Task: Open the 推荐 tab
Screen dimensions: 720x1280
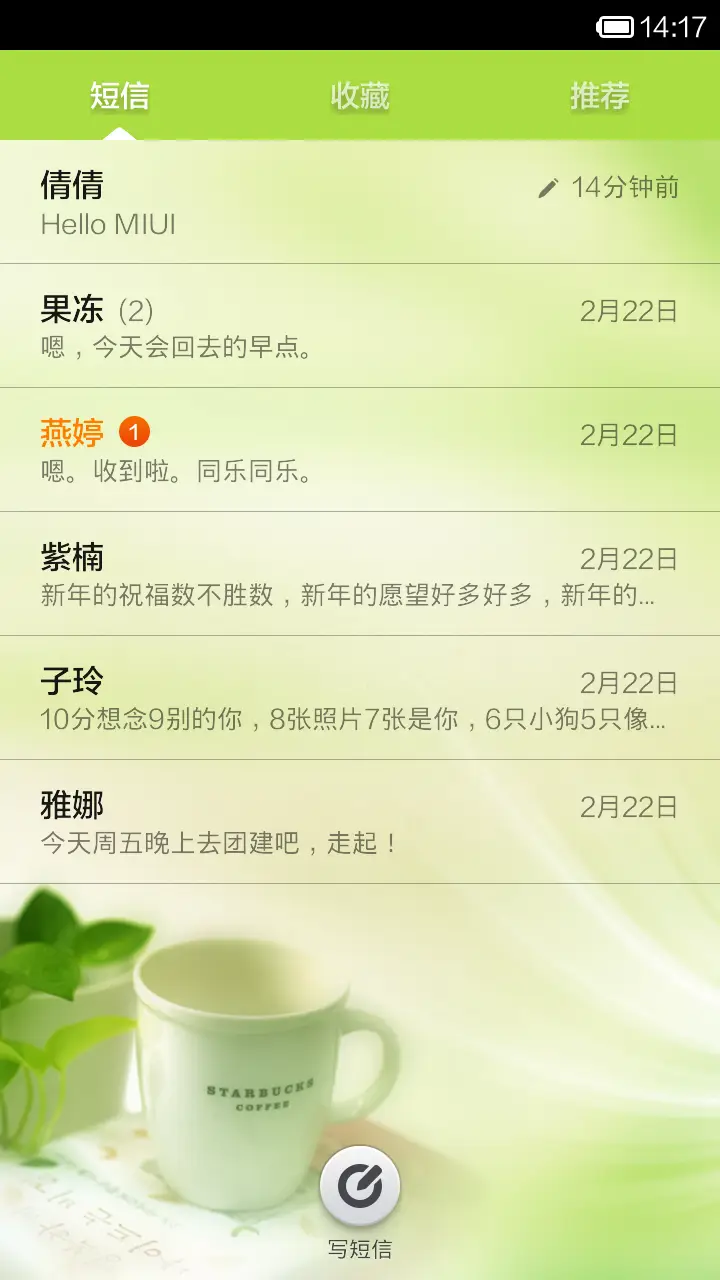Action: (x=600, y=95)
